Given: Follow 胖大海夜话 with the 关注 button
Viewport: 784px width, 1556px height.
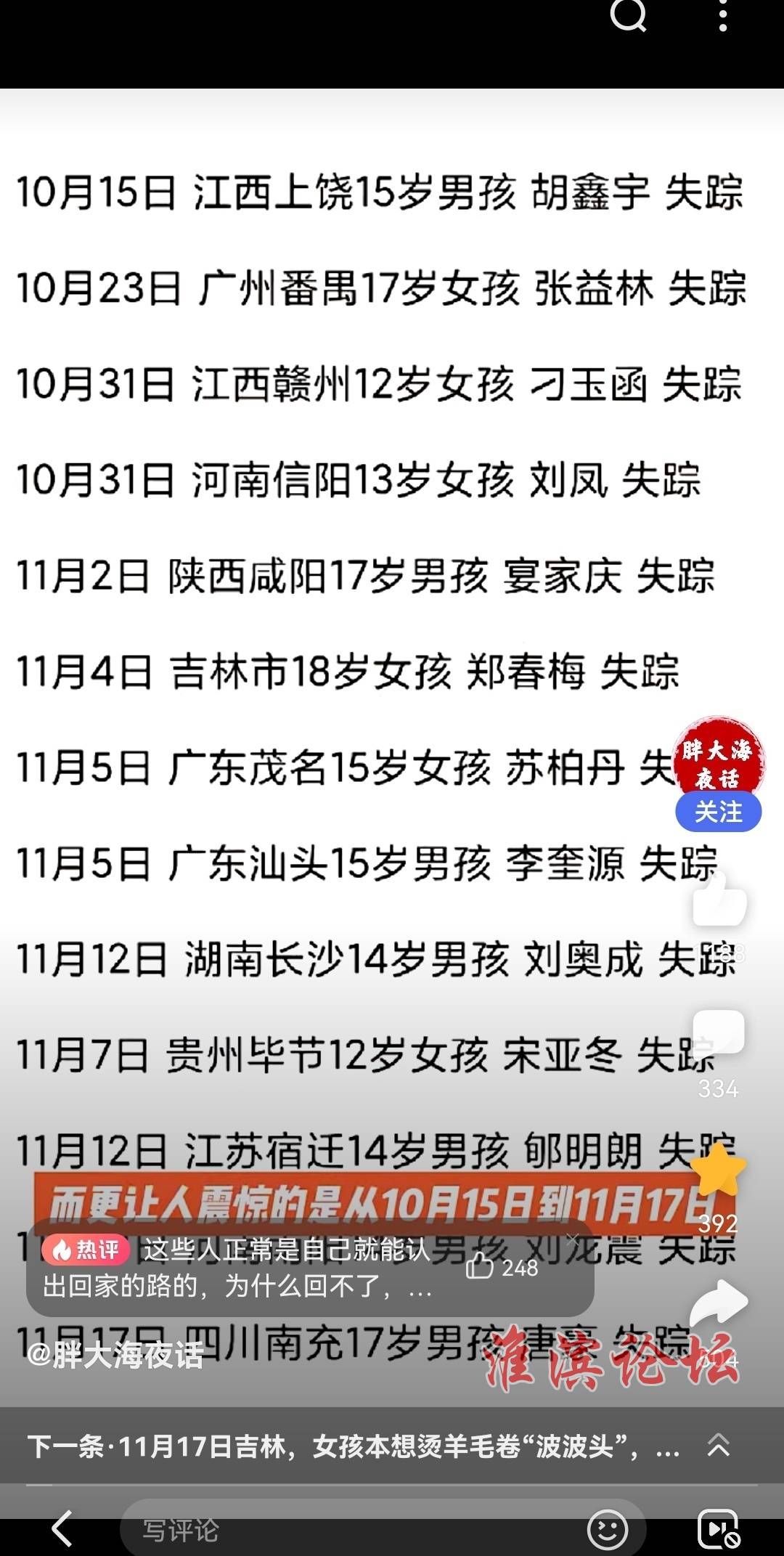Looking at the screenshot, I should point(718,812).
